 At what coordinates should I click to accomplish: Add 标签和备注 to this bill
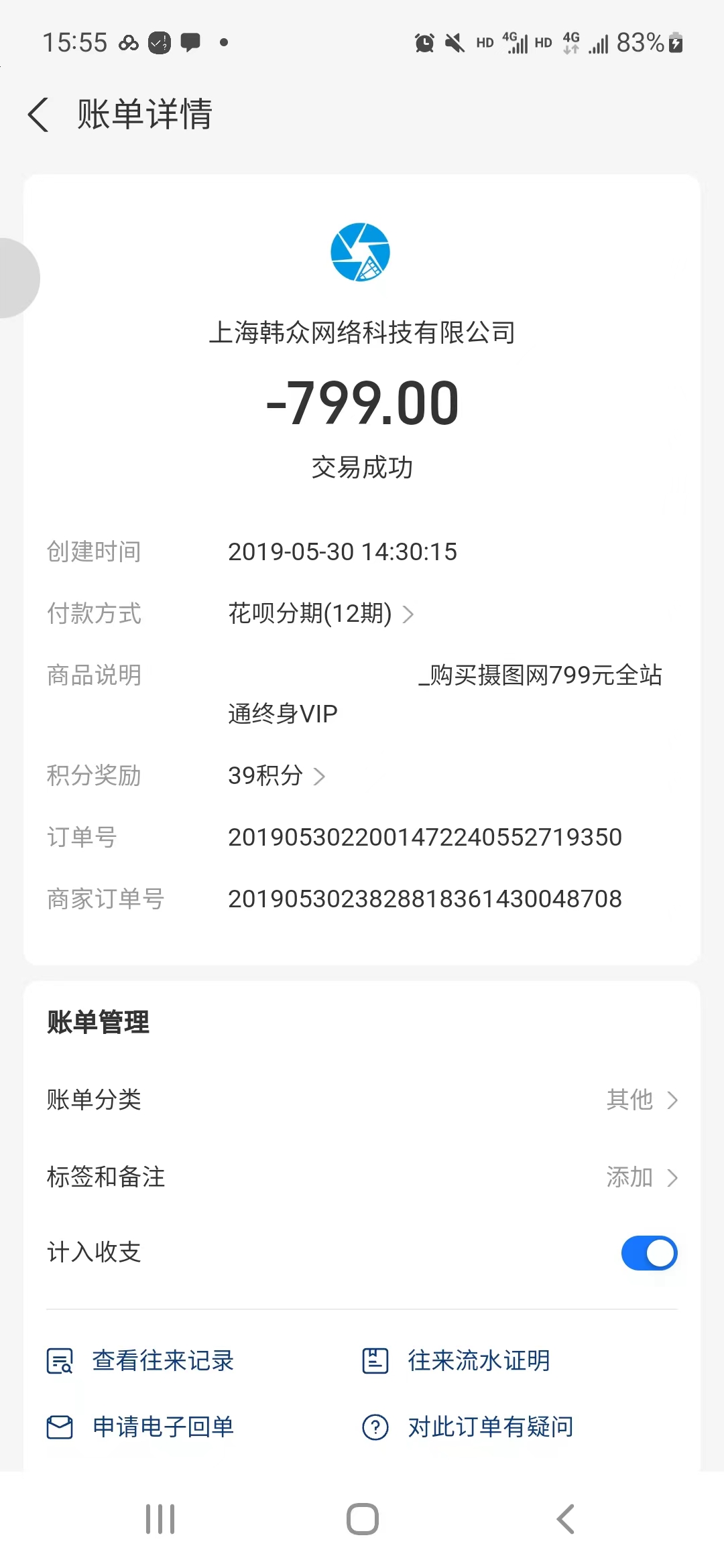click(362, 1177)
